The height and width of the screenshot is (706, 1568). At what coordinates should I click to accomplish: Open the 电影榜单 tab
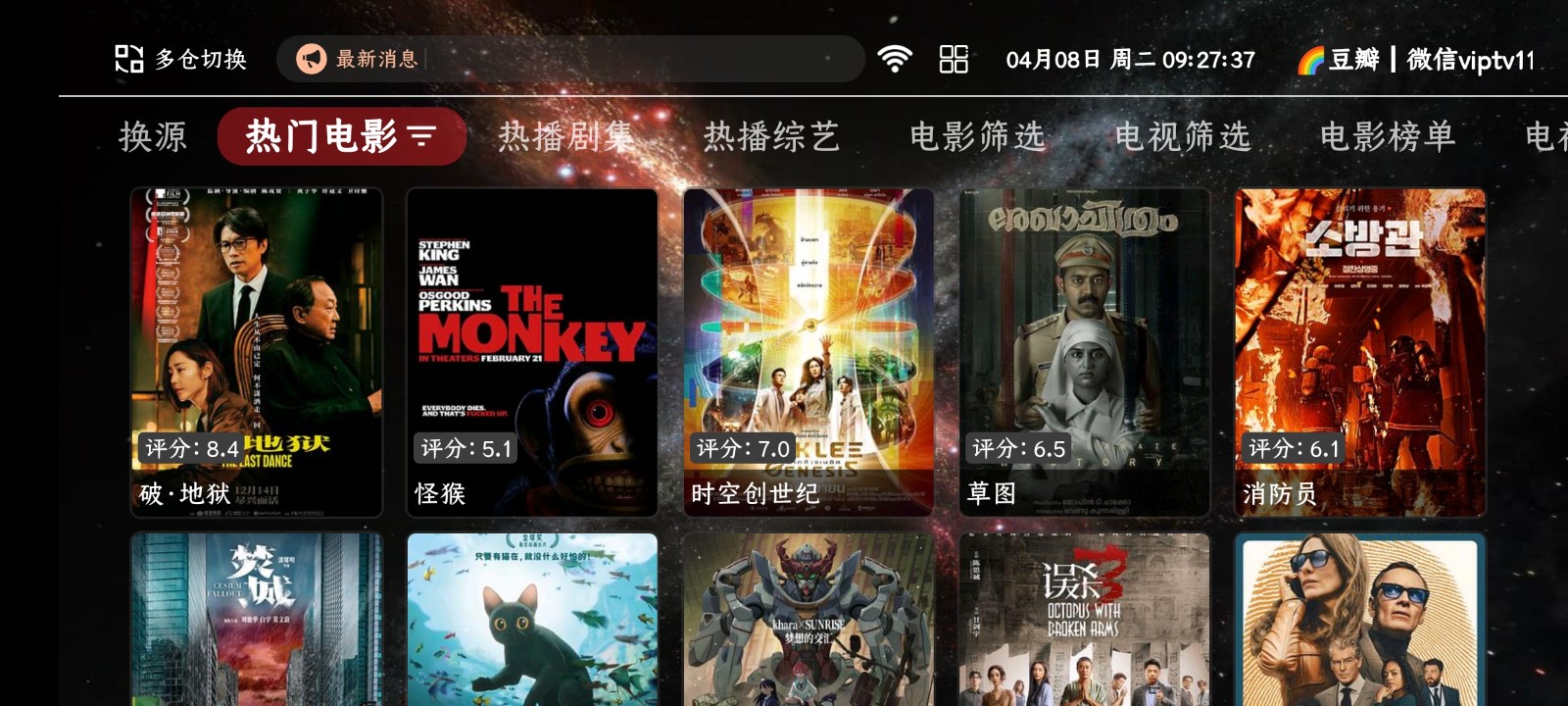[1388, 136]
